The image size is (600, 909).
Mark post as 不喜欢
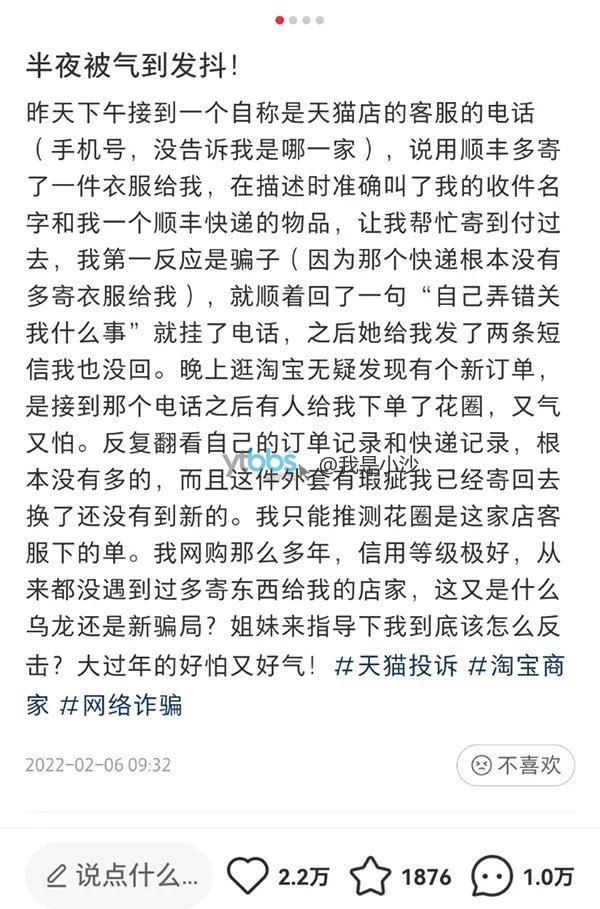point(516,765)
